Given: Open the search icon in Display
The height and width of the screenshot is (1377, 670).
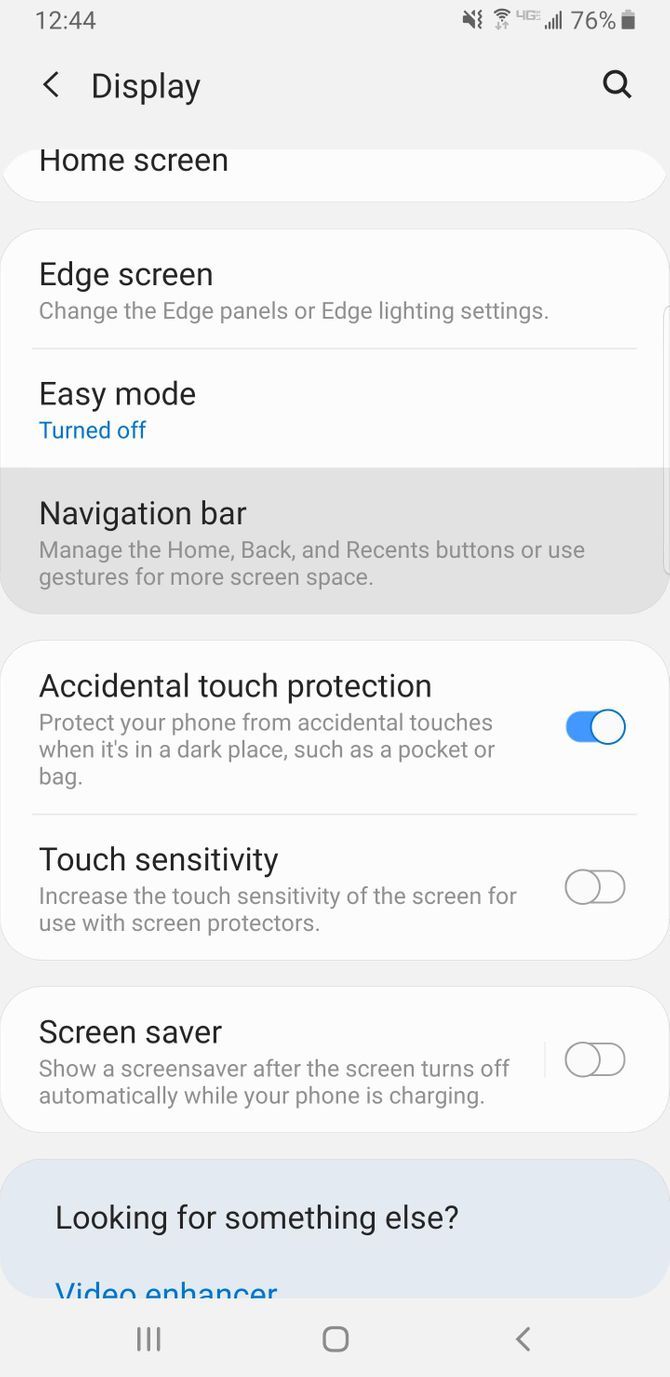Looking at the screenshot, I should pyautogui.click(x=617, y=86).
